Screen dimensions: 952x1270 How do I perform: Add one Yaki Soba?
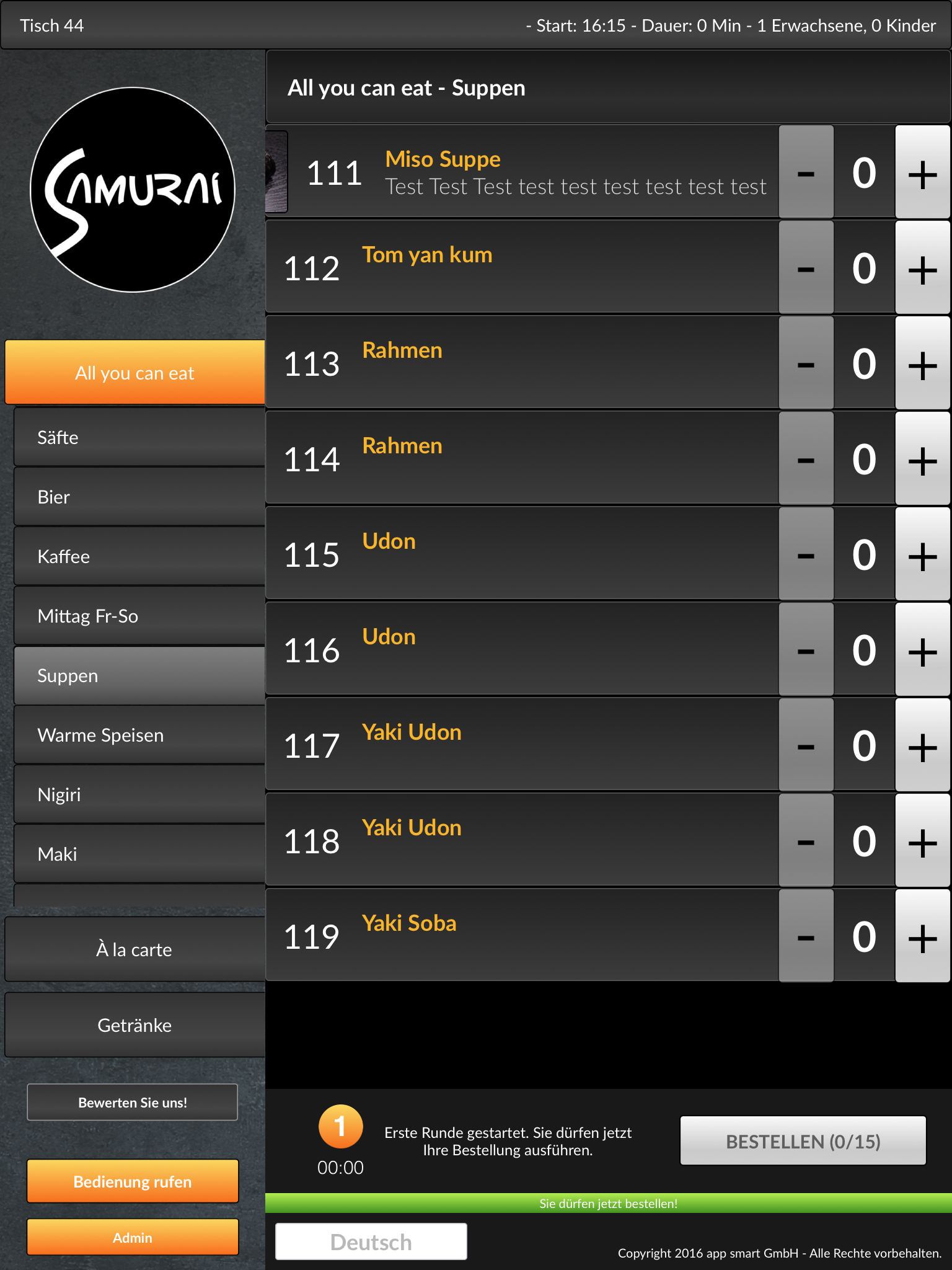point(922,936)
